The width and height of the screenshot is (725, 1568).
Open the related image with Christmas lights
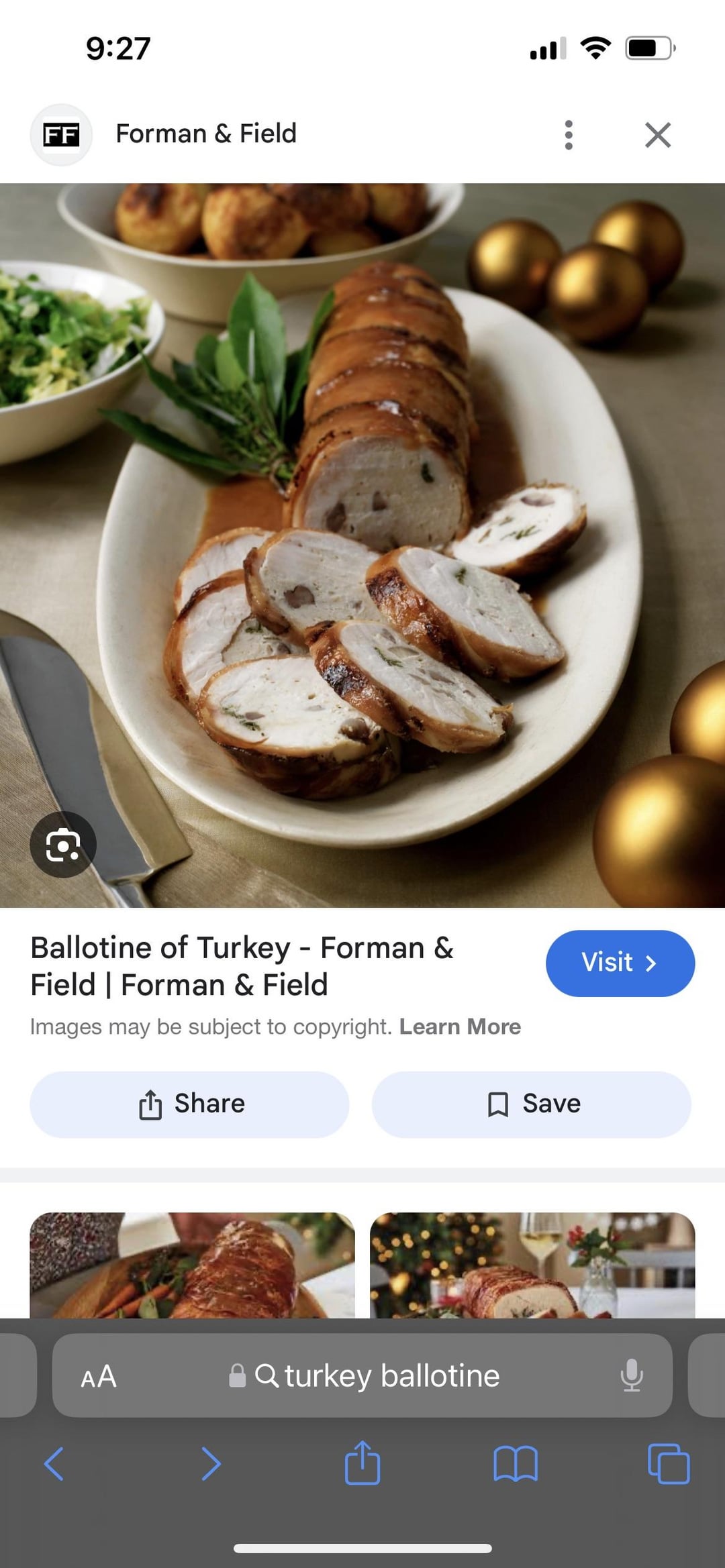[532, 1265]
